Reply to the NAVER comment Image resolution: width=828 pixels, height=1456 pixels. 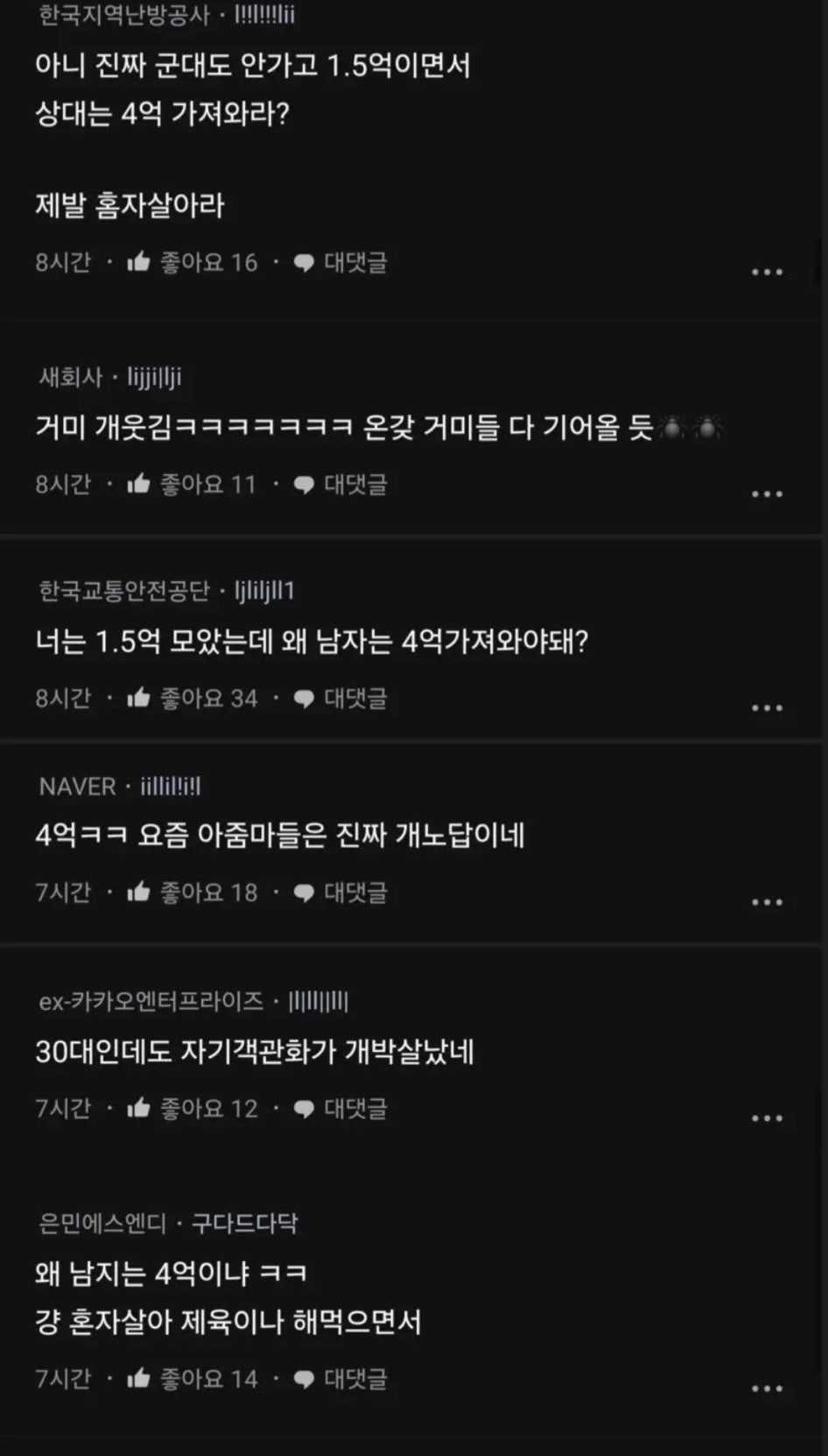[x=340, y=892]
